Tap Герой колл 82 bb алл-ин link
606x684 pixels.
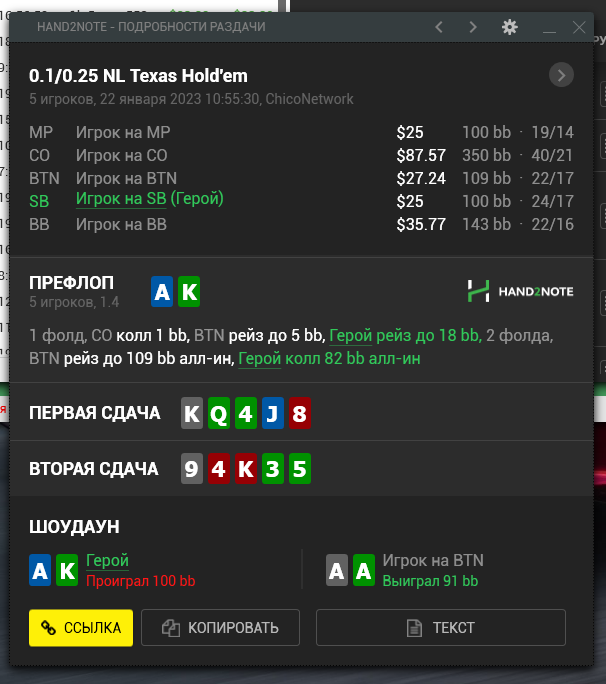tap(329, 357)
